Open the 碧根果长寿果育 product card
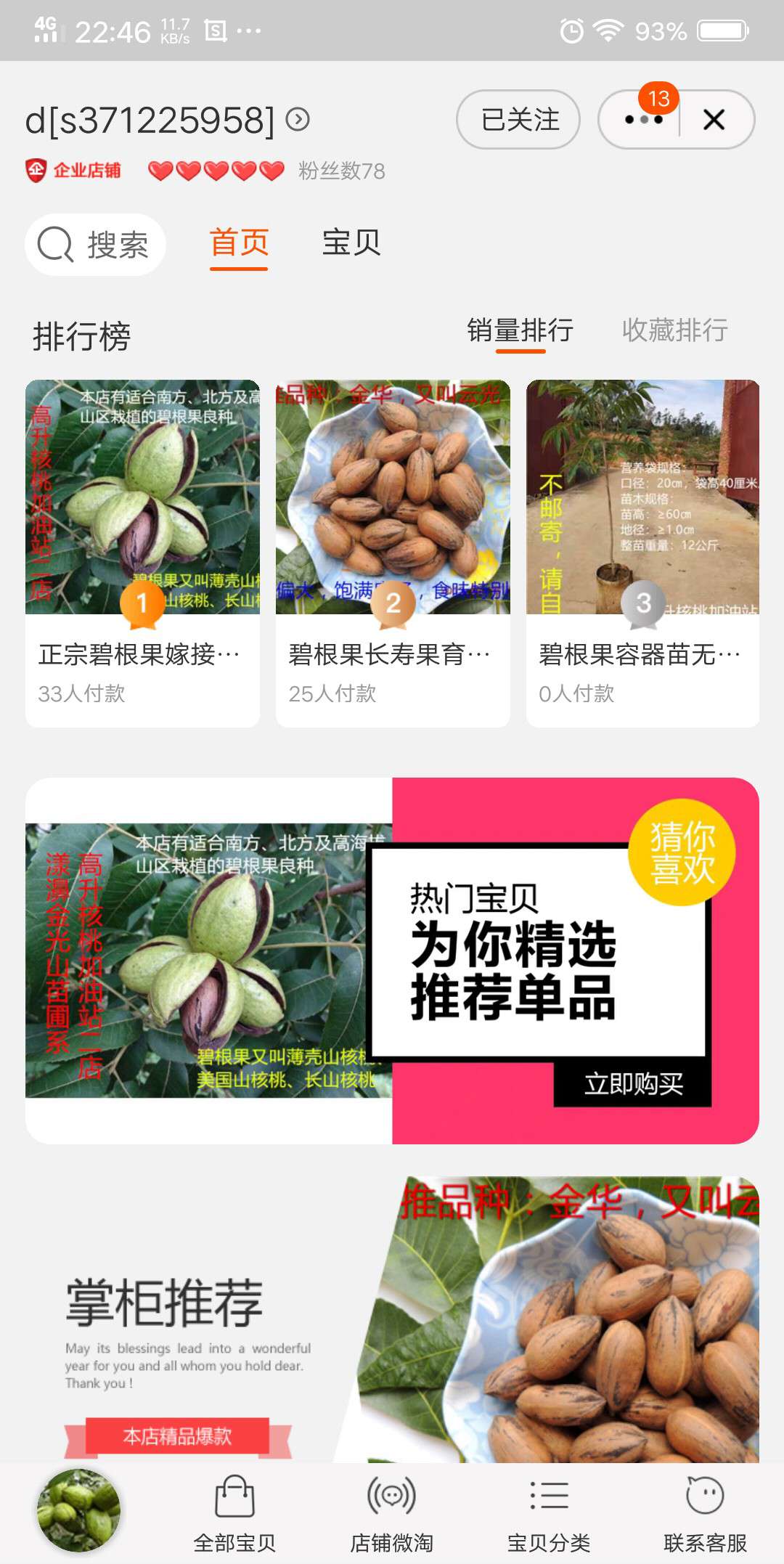The height and width of the screenshot is (1564, 784). click(393, 553)
